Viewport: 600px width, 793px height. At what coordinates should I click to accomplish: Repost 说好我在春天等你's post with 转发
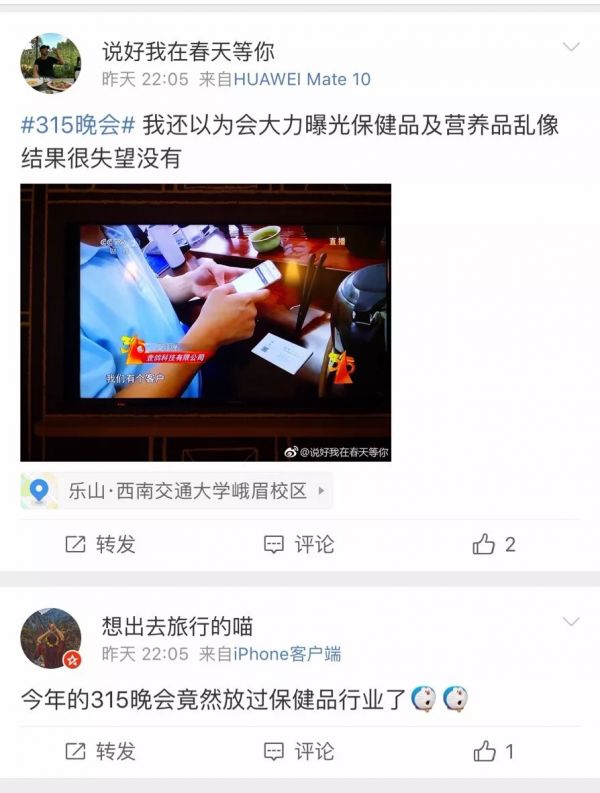click(x=100, y=544)
